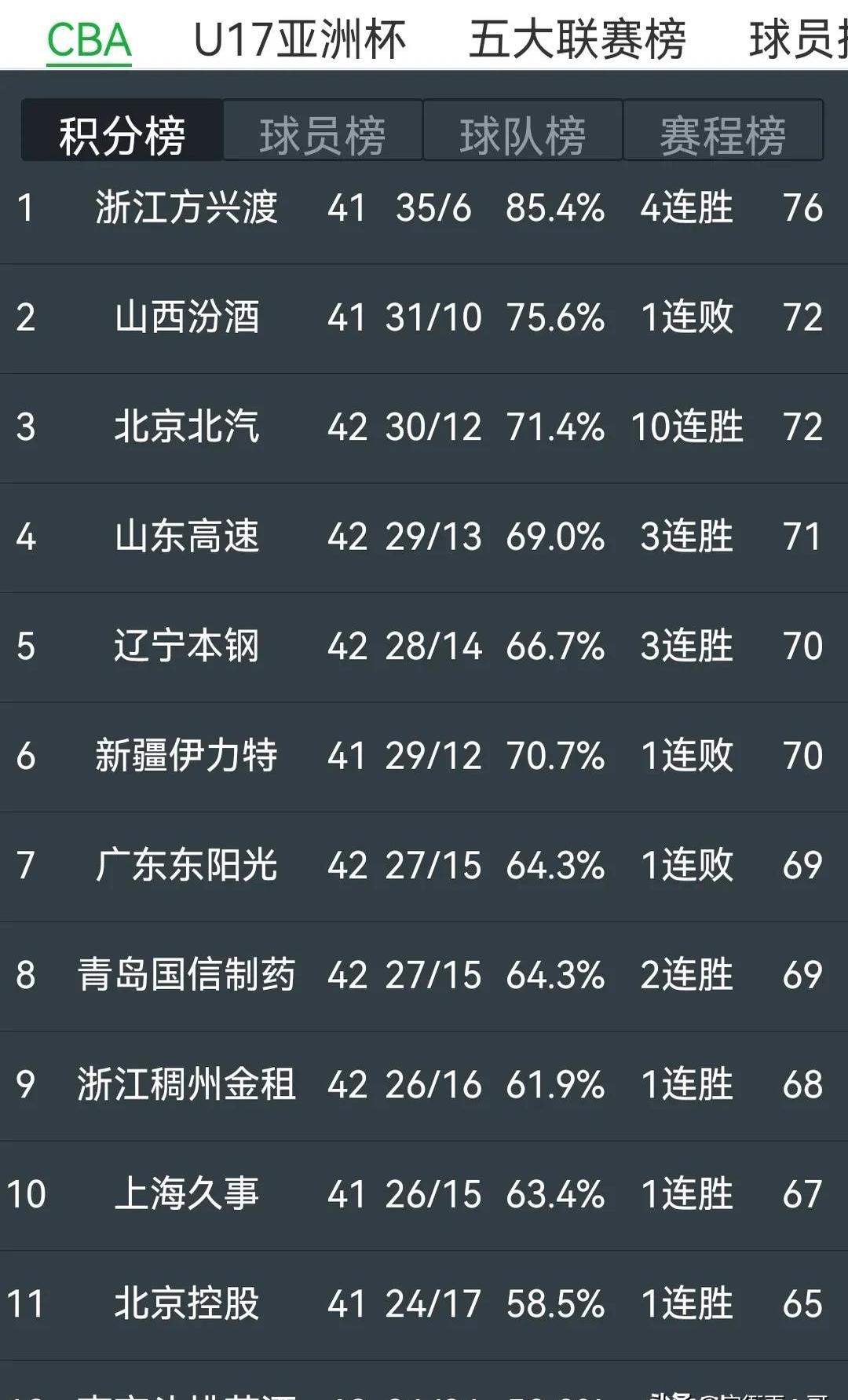This screenshot has width=848, height=1400.
Task: Open the 北京北汽 team row
Action: [187, 427]
